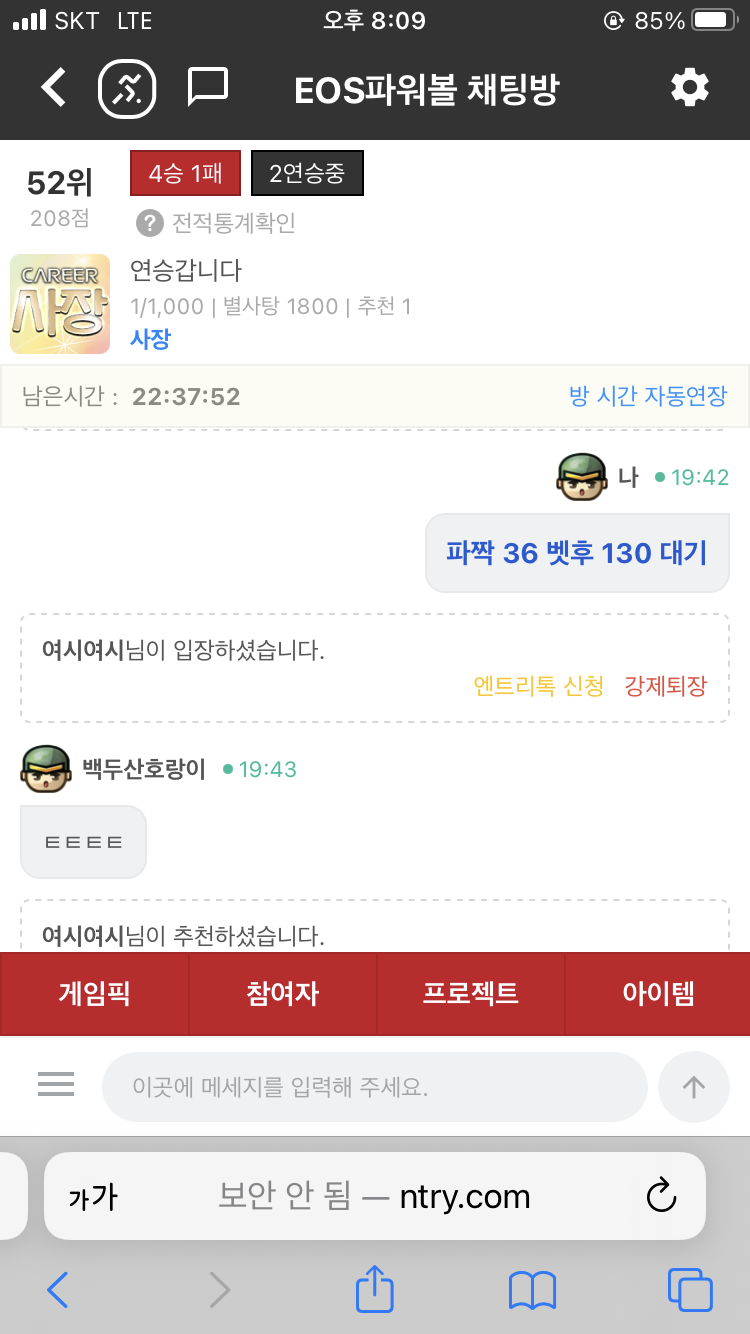Open the chat bubble icon in header
750x1334 pixels.
point(208,89)
